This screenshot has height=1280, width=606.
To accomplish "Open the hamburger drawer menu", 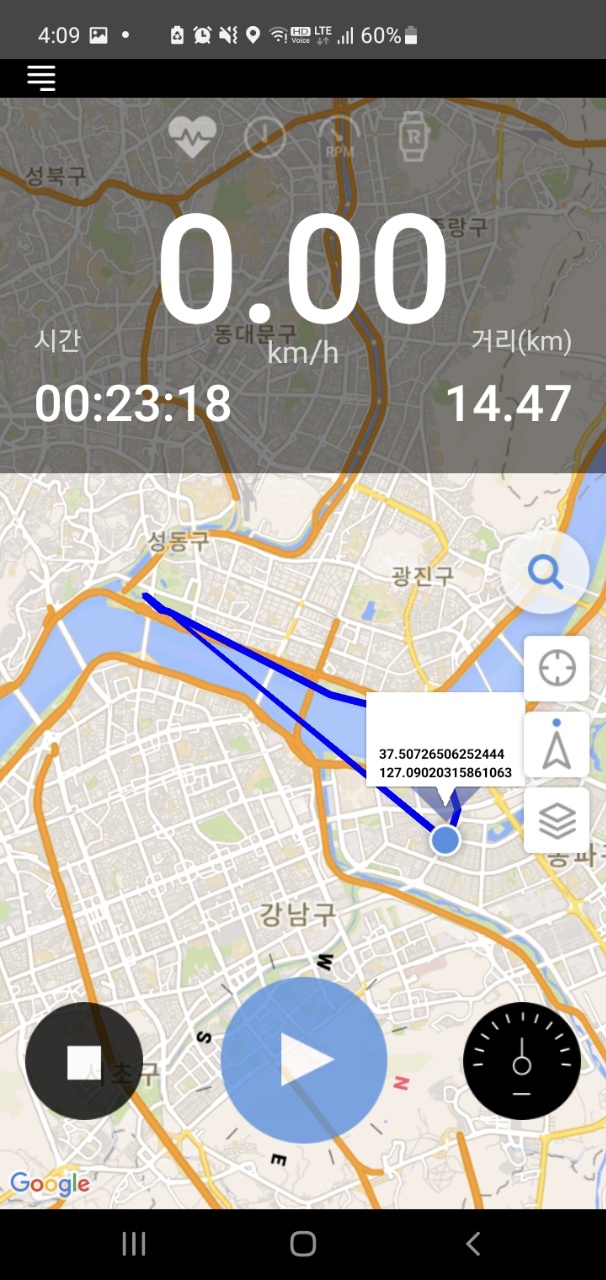I will (41, 79).
